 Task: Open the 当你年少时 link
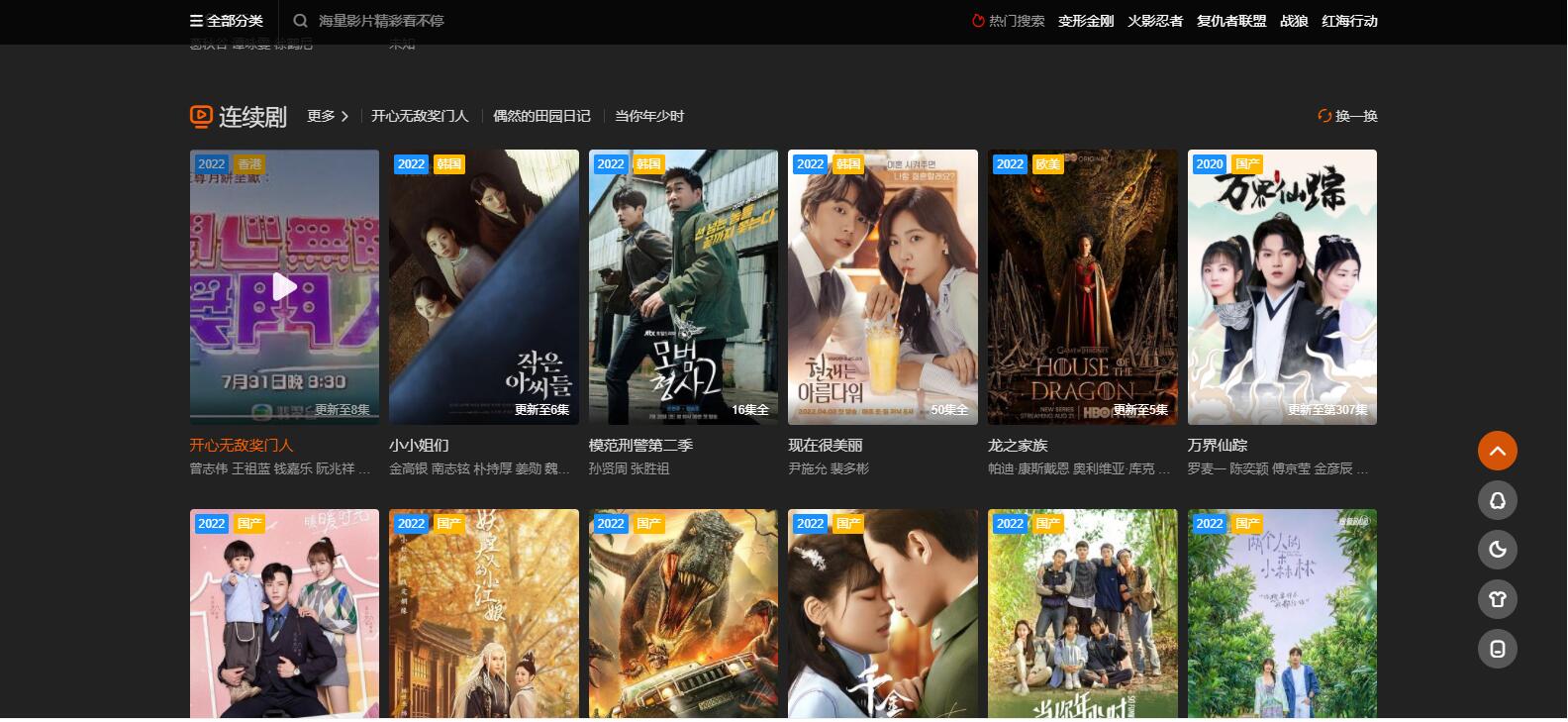[649, 116]
